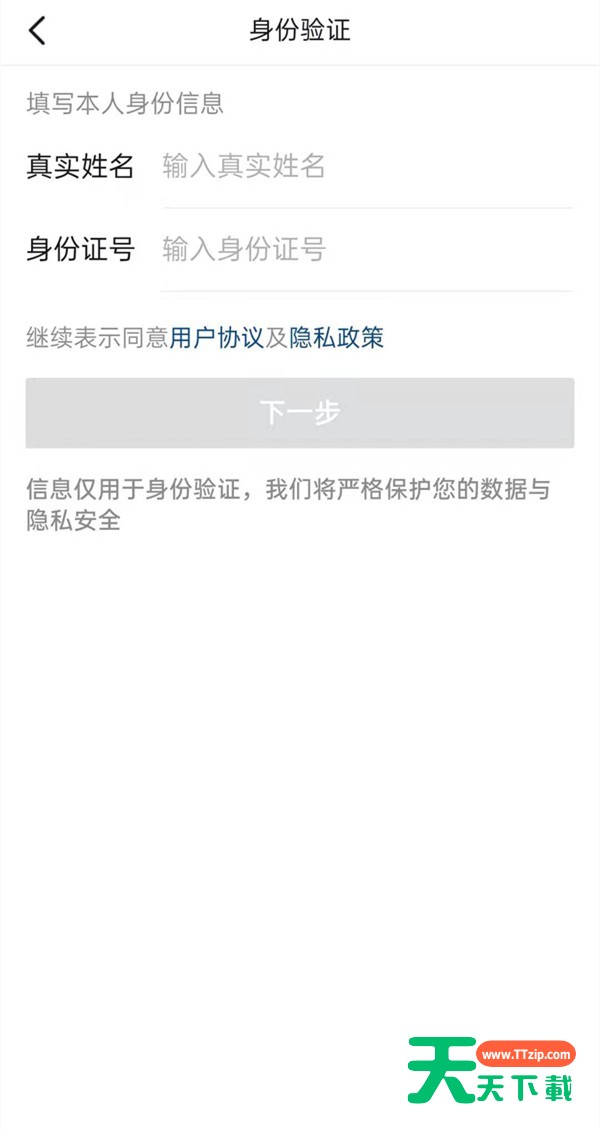This screenshot has width=600, height=1130.
Task: Select the 身份证号 text field
Action: click(366, 250)
